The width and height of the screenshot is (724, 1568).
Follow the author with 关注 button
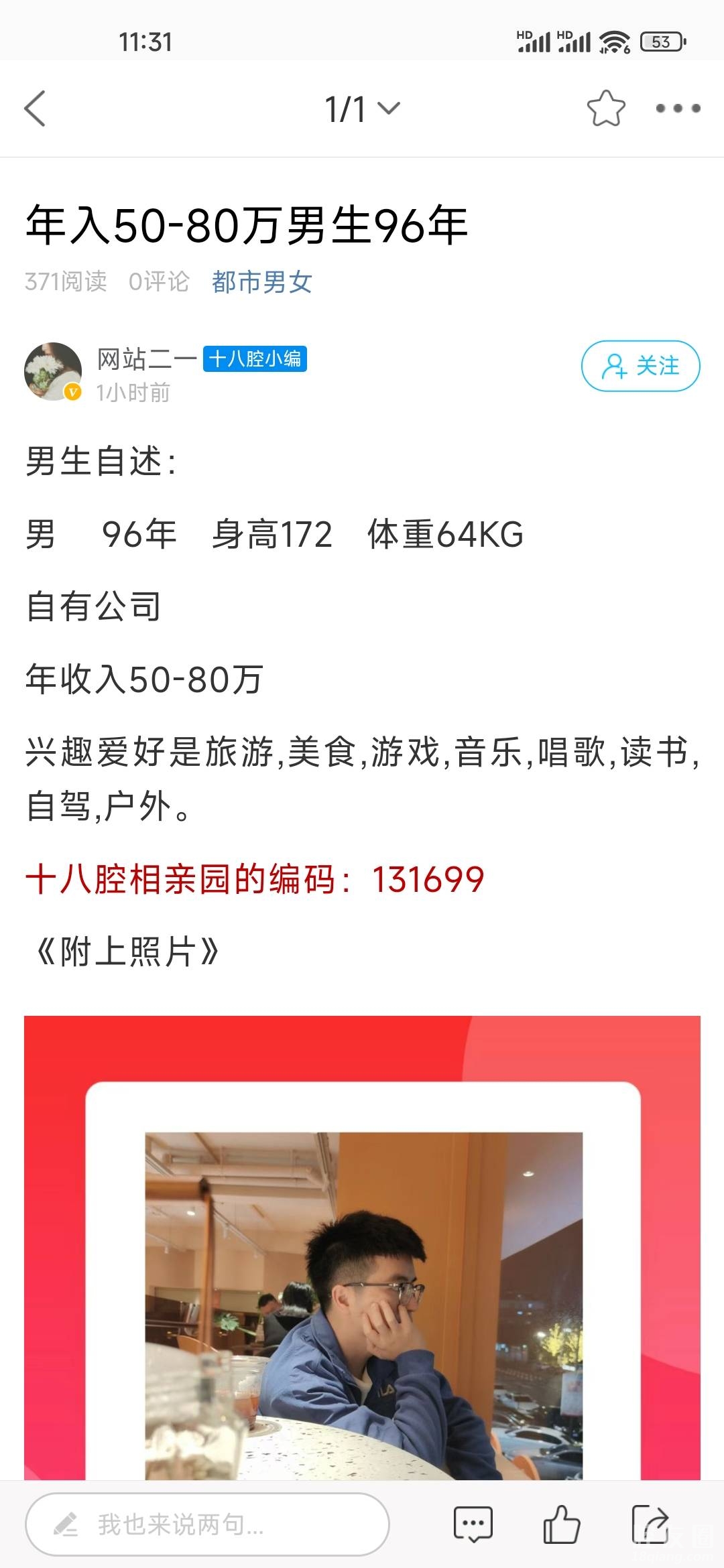coord(640,366)
